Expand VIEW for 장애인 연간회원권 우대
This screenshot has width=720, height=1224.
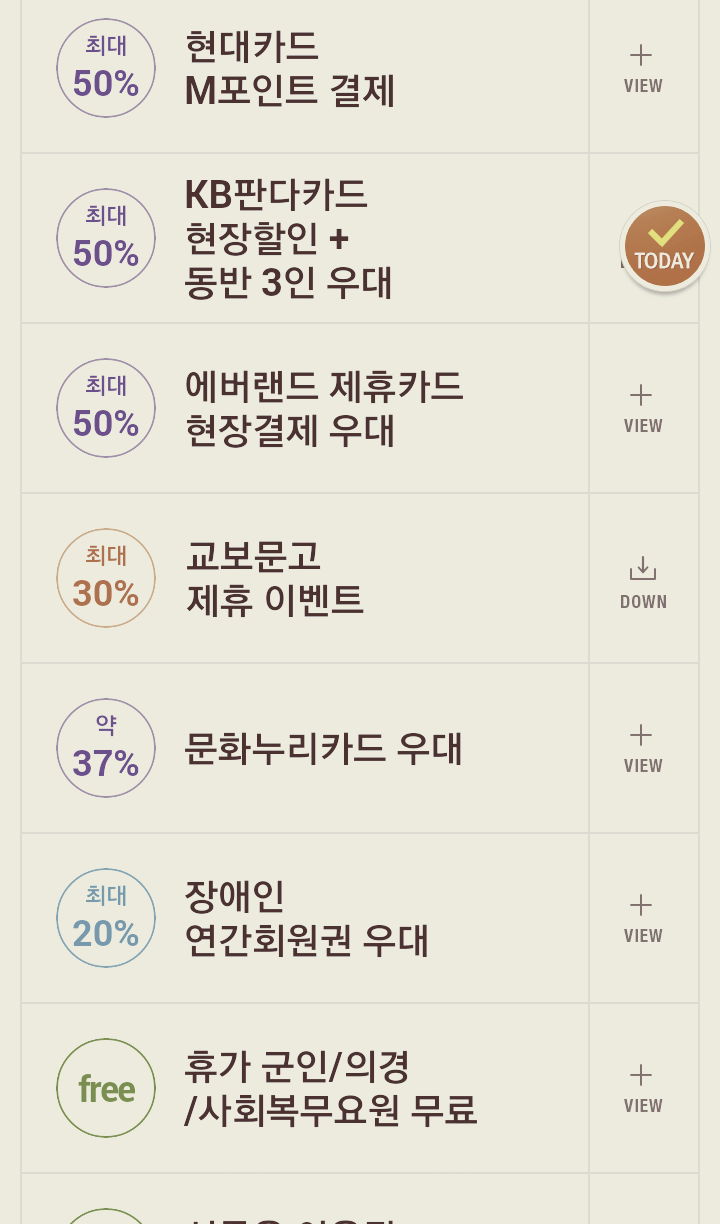point(643,918)
